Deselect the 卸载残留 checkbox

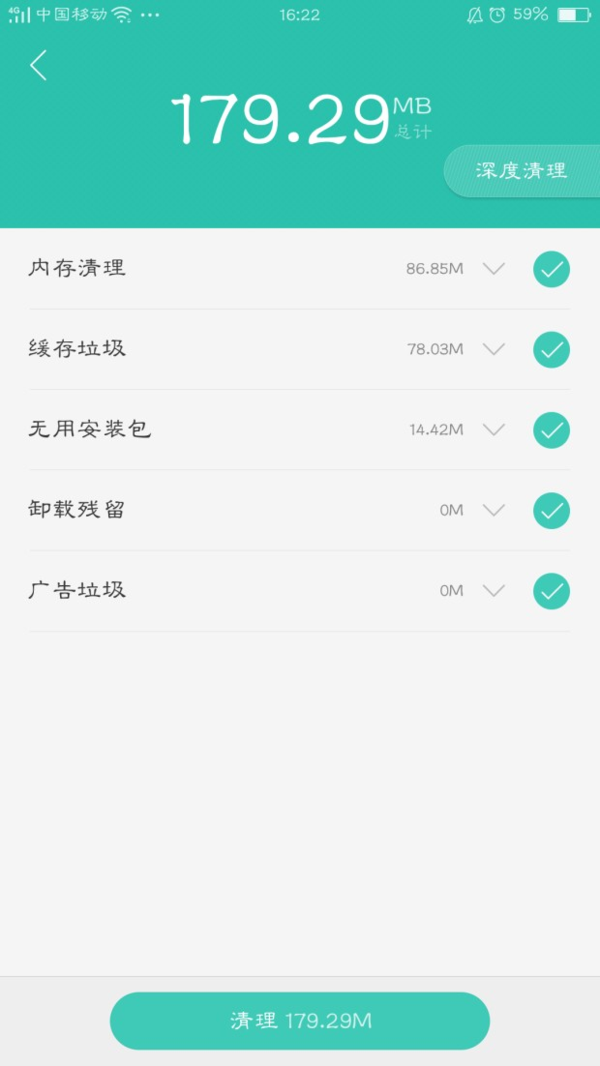[x=551, y=511]
